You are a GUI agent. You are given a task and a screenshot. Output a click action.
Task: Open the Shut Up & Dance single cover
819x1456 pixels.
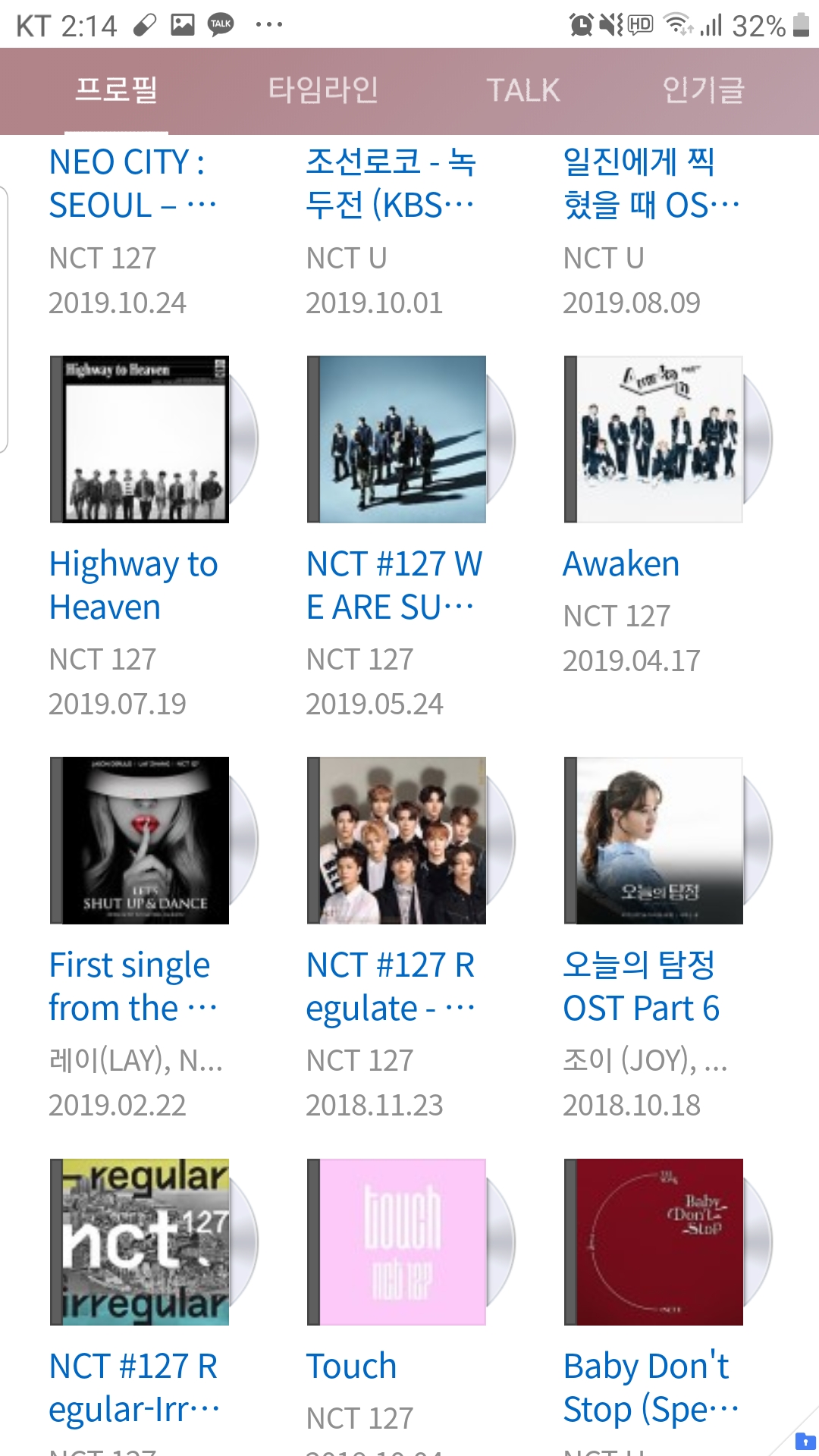tap(140, 840)
